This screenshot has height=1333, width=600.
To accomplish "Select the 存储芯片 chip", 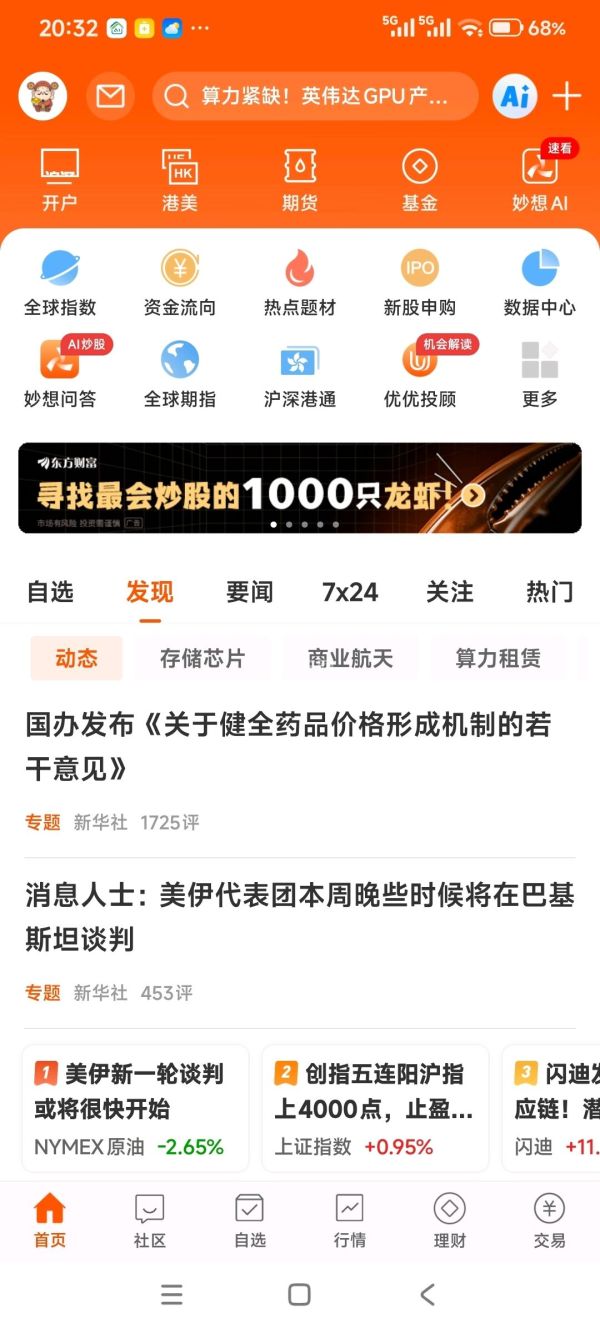I will coord(202,658).
